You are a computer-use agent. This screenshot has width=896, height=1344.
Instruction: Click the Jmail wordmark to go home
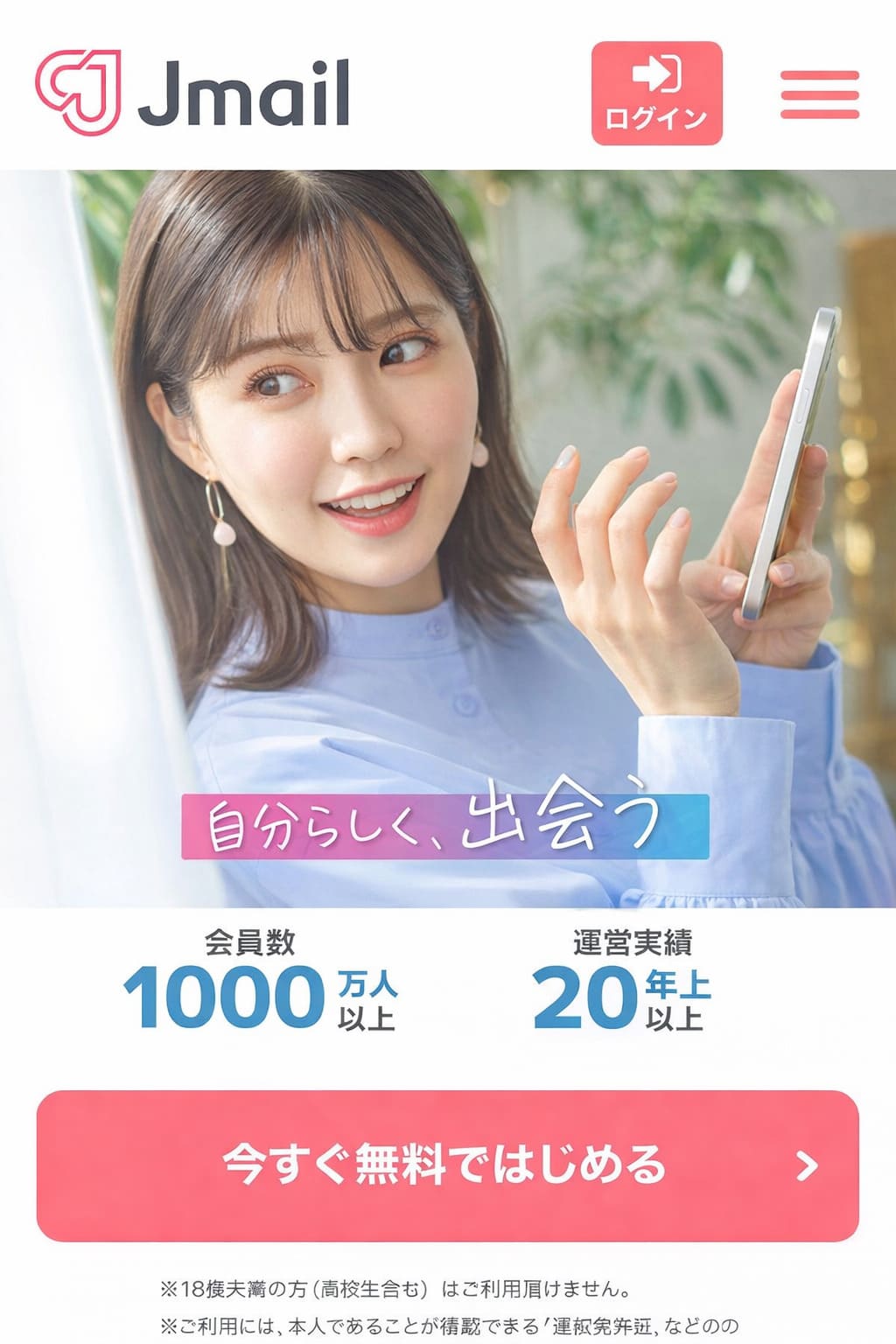click(246, 90)
